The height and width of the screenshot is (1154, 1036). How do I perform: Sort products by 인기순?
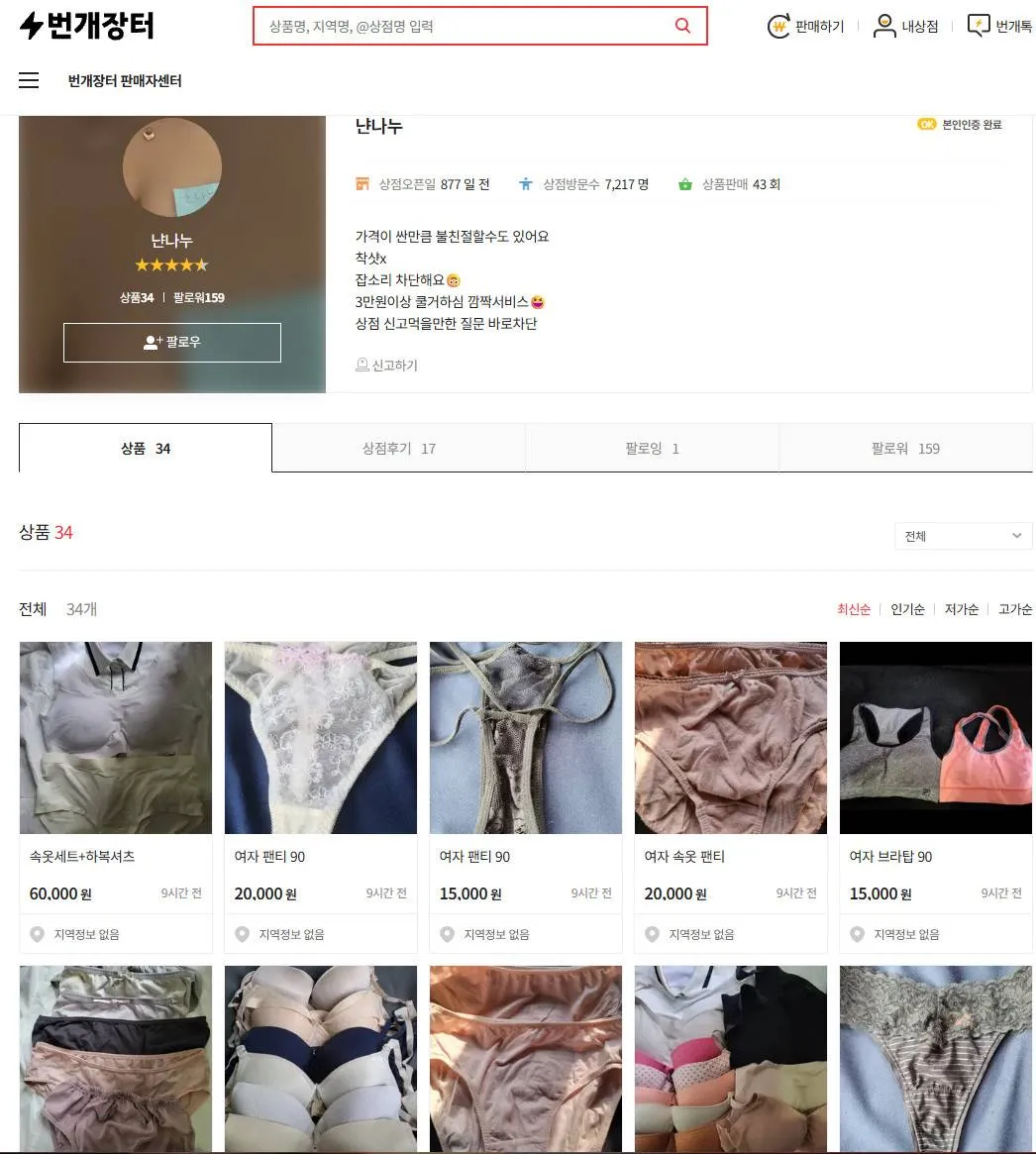click(907, 609)
